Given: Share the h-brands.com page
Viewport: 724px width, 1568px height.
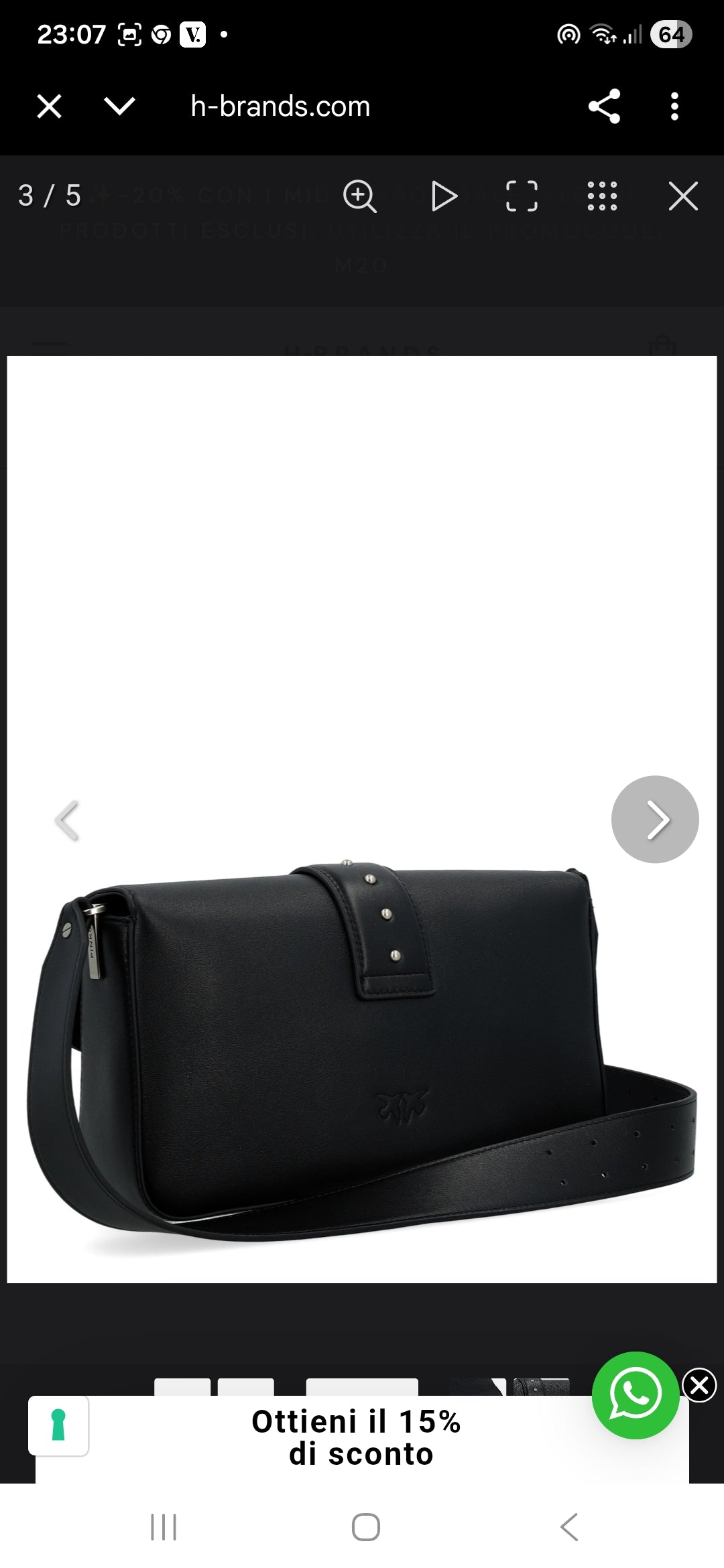Looking at the screenshot, I should [x=604, y=107].
